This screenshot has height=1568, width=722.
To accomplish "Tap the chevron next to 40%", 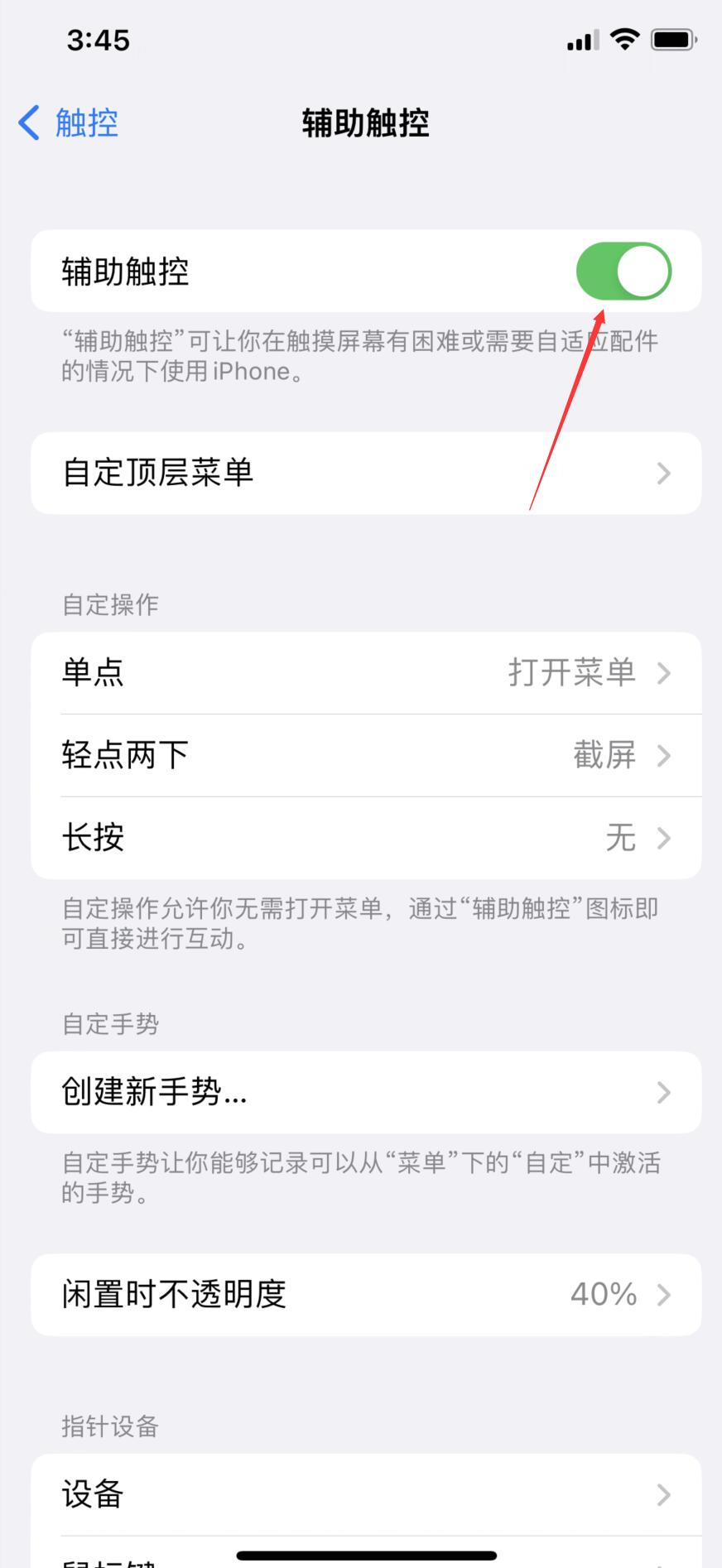I will 662,1295.
